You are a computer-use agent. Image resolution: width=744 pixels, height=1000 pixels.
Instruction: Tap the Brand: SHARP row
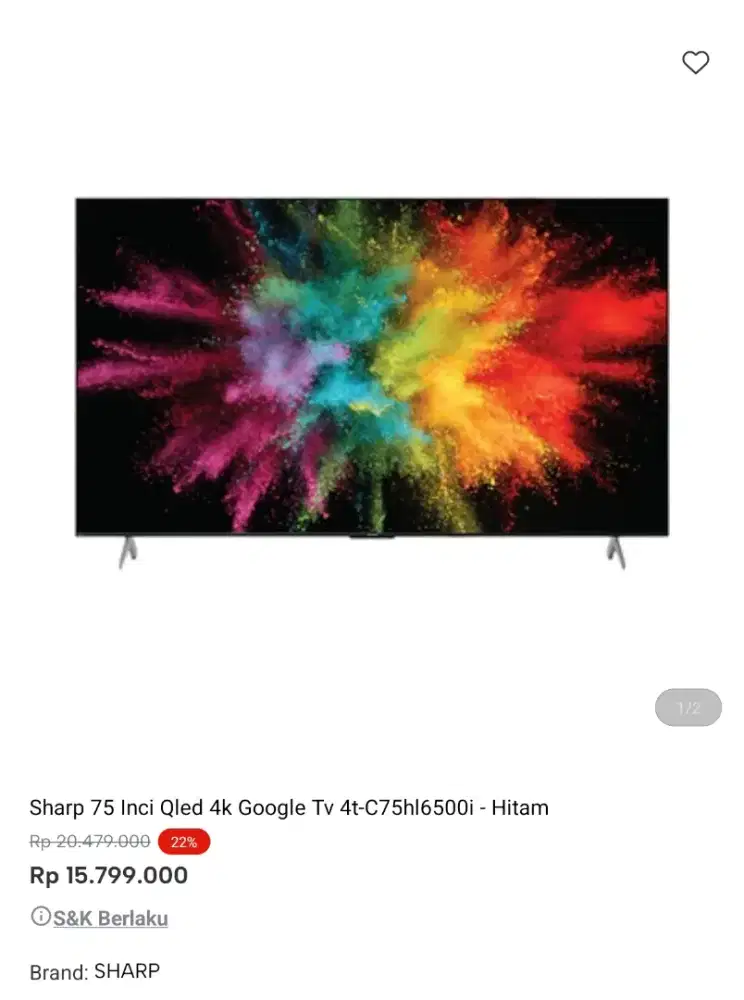(95, 970)
